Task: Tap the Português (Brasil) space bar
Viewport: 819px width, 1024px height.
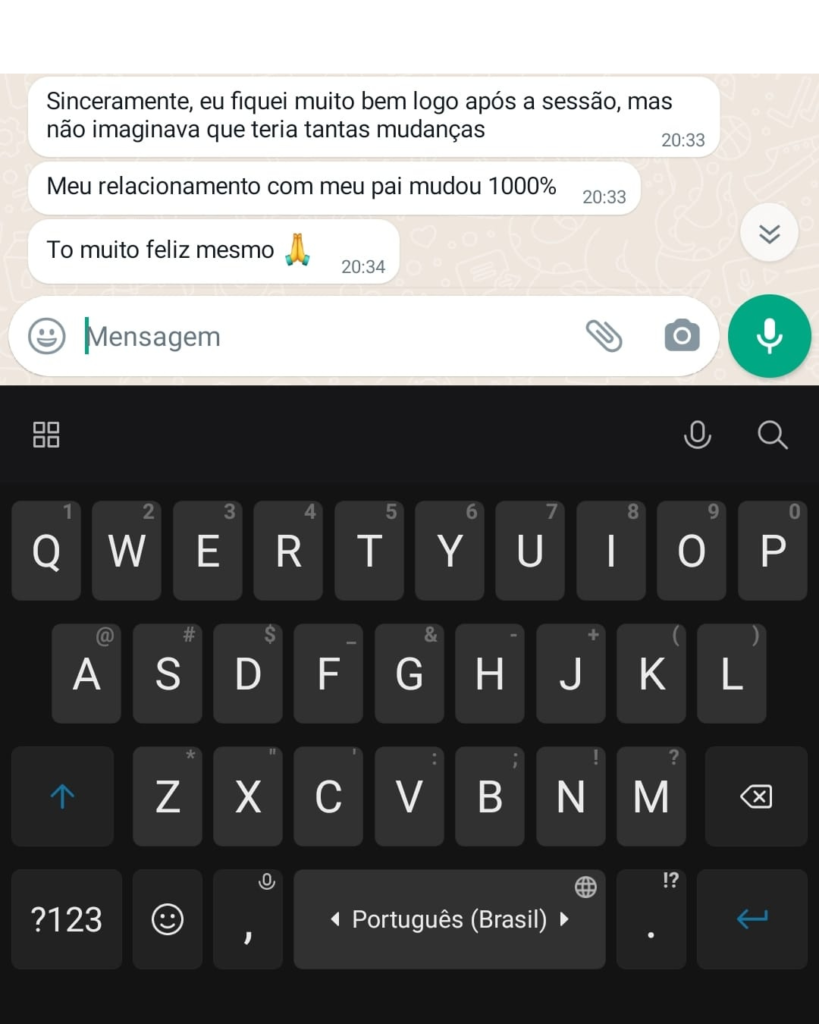Action: tap(449, 919)
